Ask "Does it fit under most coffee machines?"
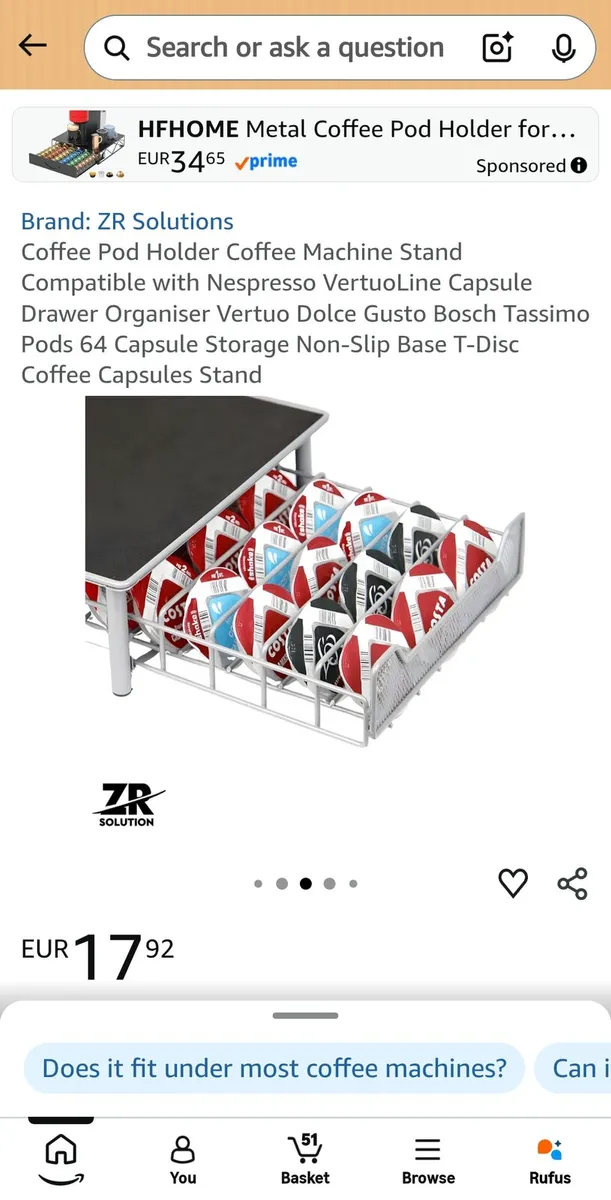The width and height of the screenshot is (611, 1200). click(x=274, y=1068)
